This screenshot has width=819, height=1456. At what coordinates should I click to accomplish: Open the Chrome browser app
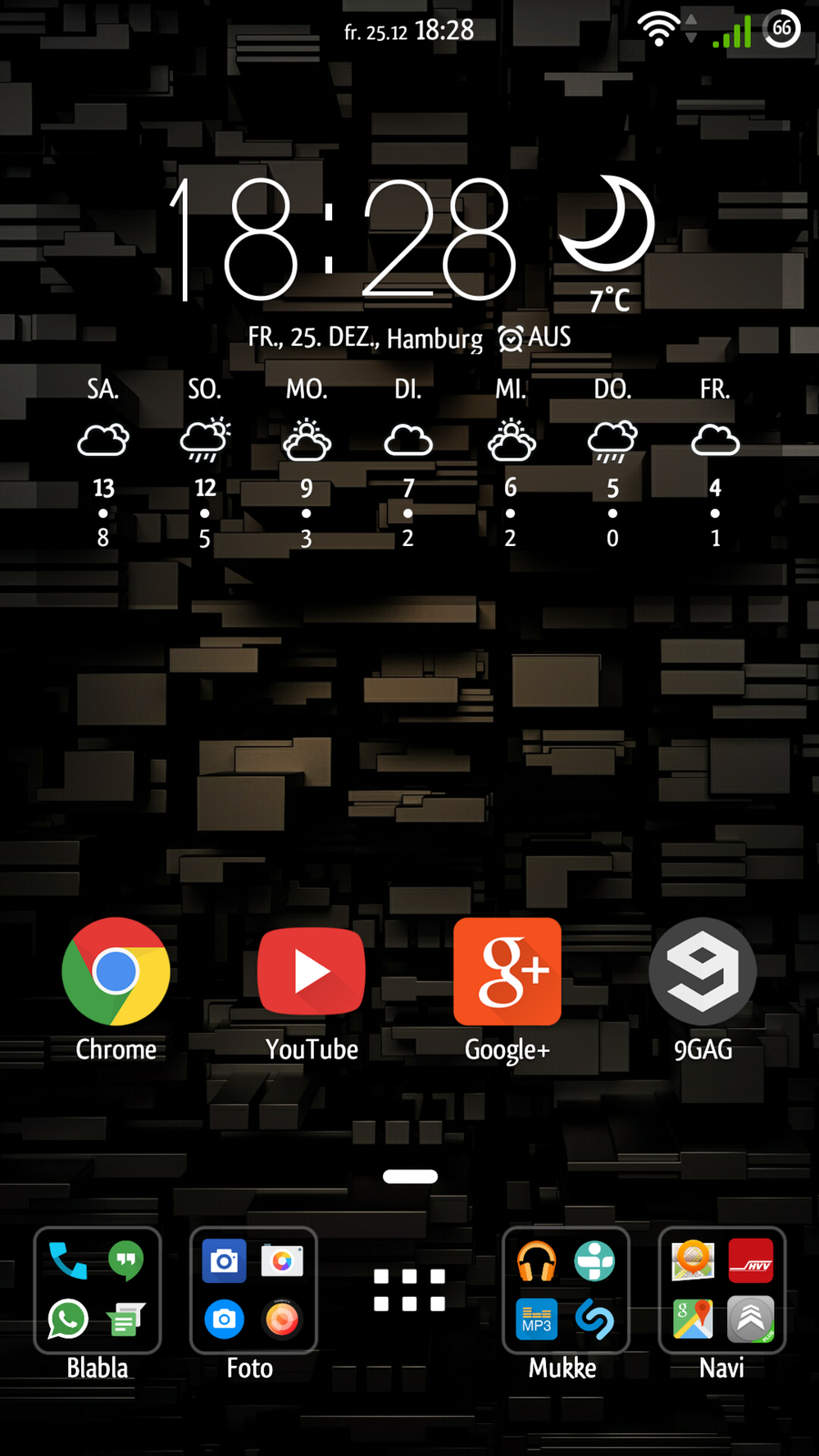click(116, 972)
